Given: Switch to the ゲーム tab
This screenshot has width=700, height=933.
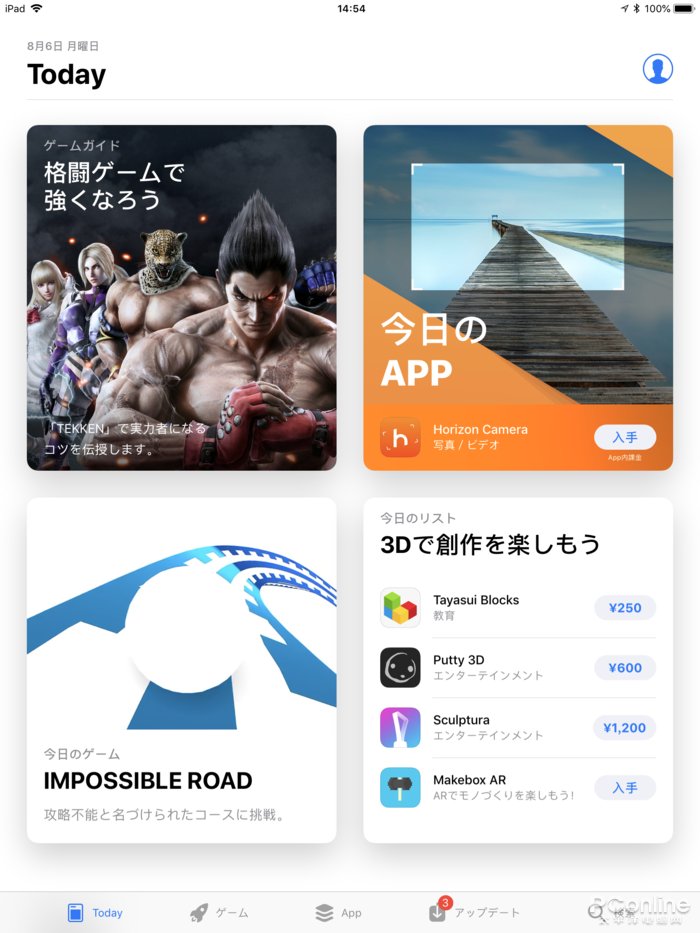Looking at the screenshot, I should (x=219, y=912).
